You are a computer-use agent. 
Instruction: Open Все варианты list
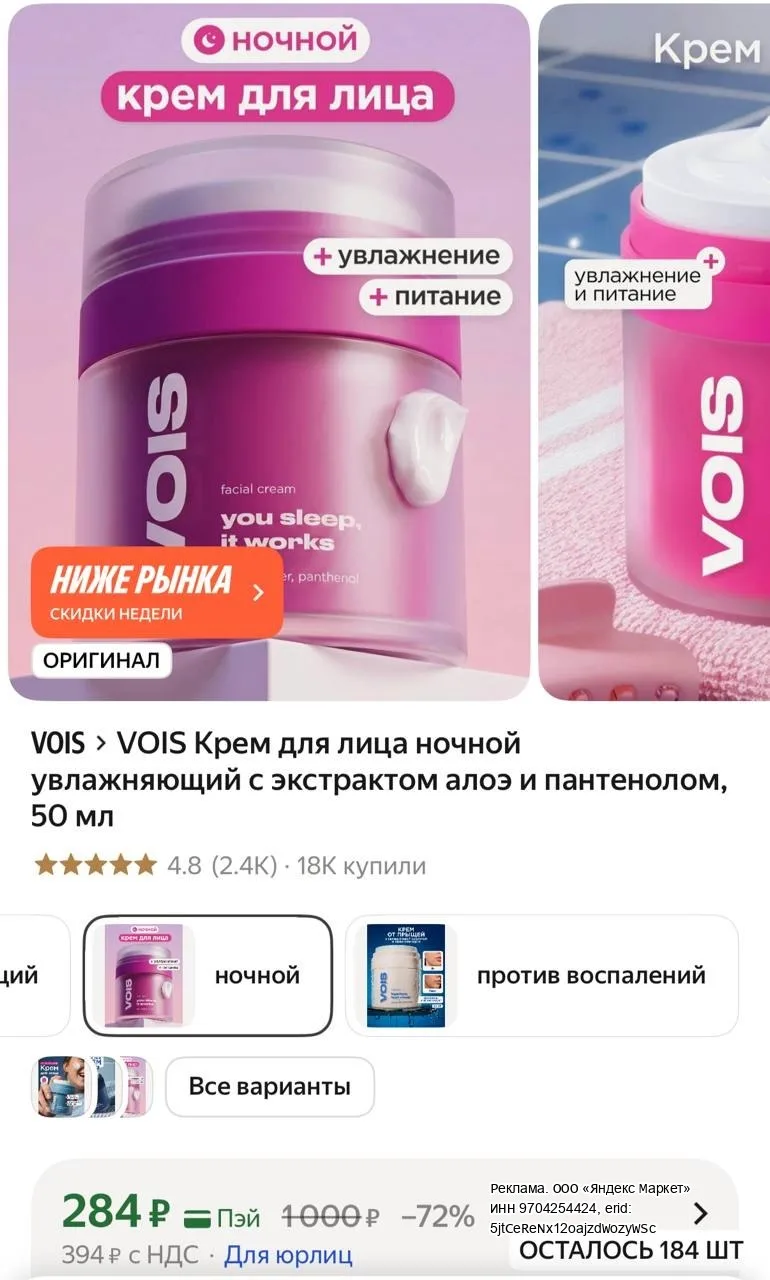tap(270, 1086)
